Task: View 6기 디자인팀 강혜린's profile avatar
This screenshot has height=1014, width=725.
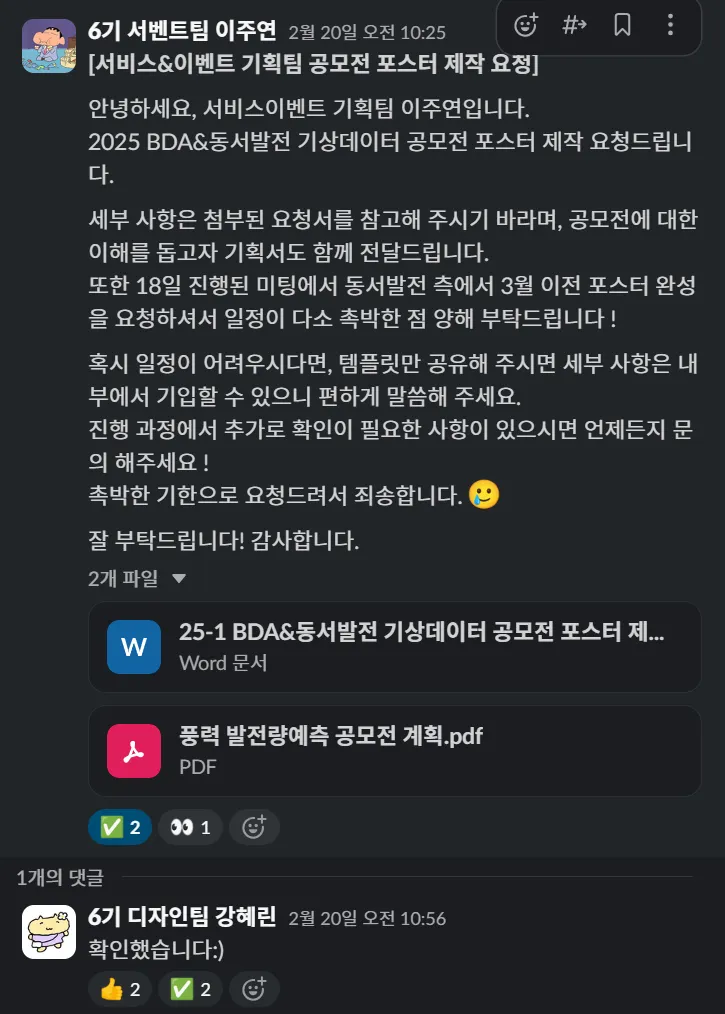Action: [49, 932]
